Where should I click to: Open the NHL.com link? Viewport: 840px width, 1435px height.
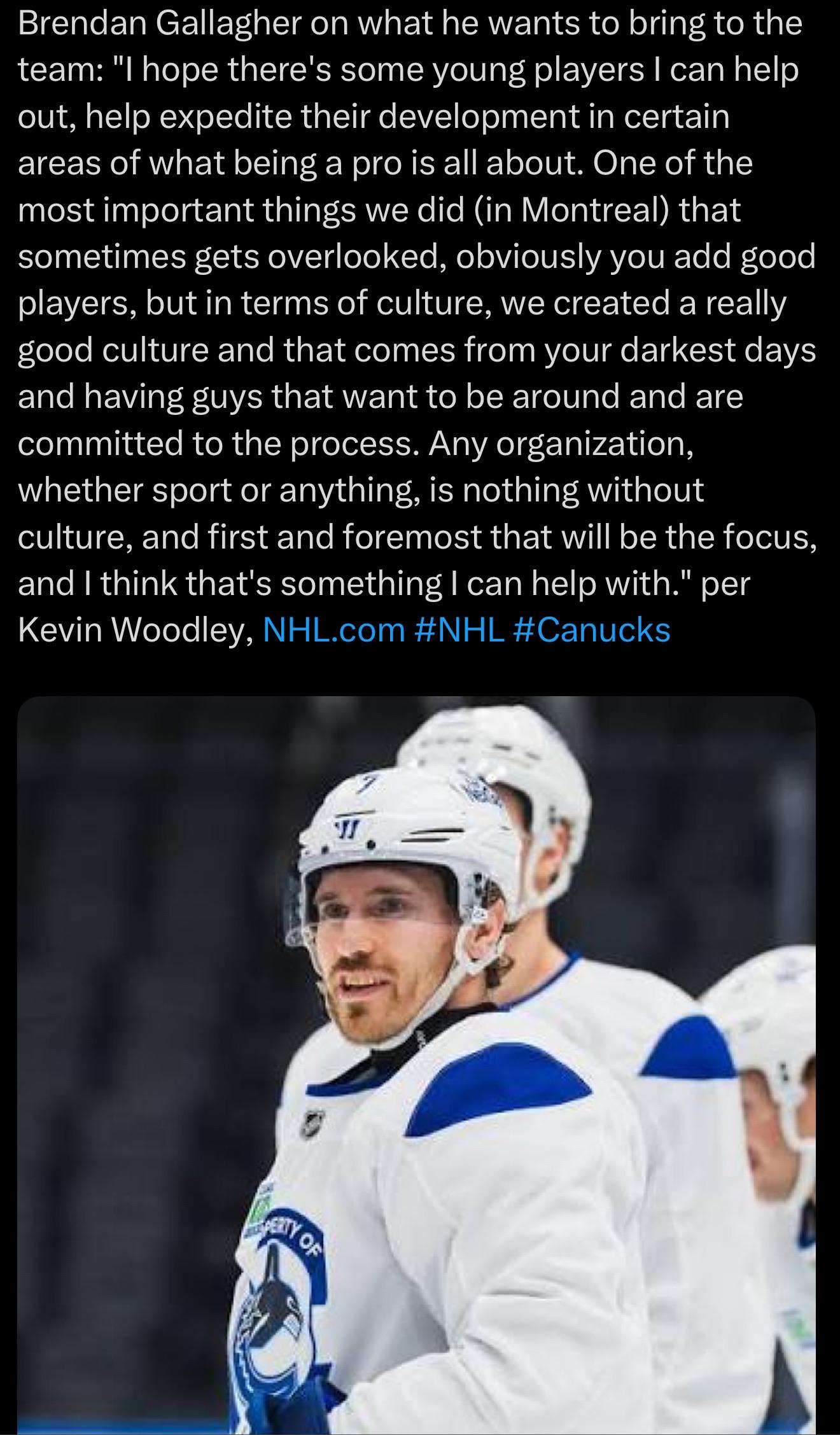(333, 630)
